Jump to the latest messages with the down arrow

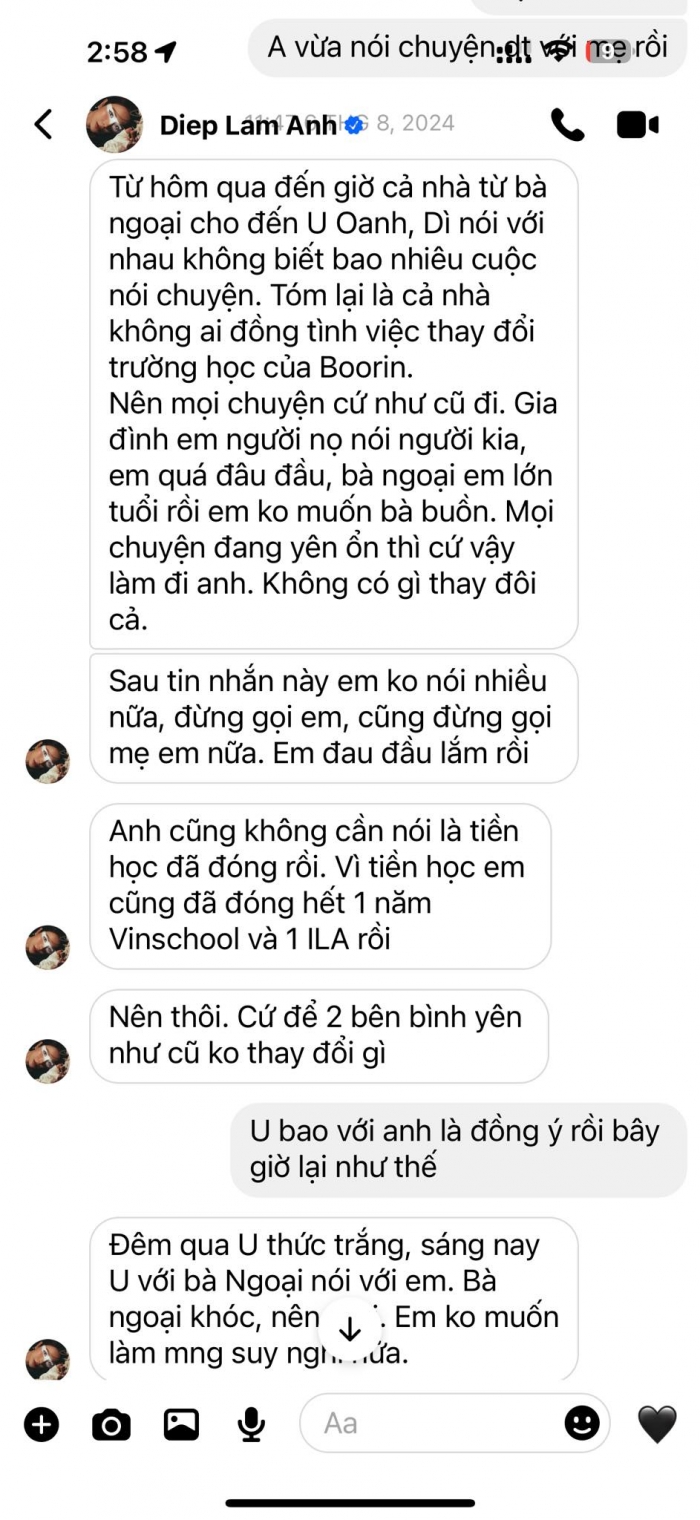(350, 1329)
